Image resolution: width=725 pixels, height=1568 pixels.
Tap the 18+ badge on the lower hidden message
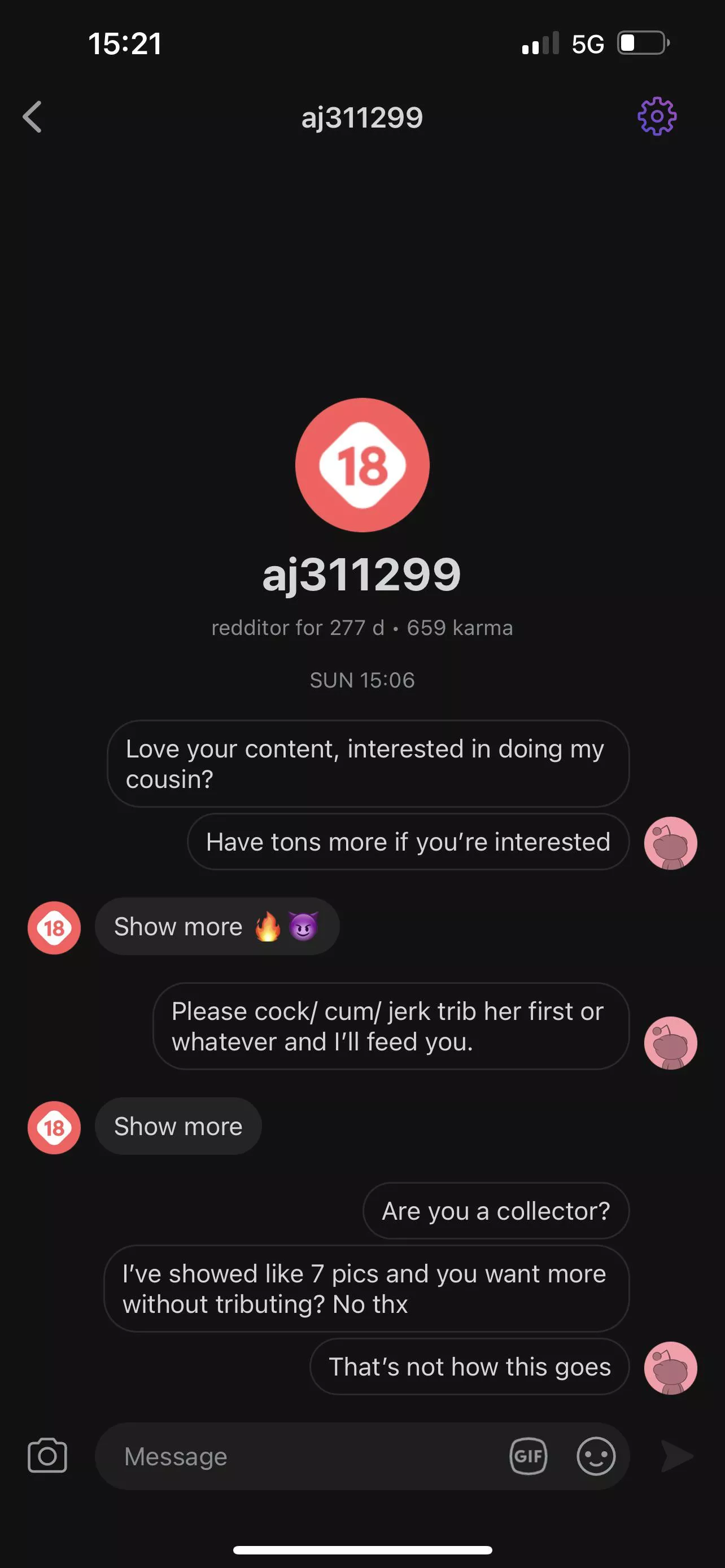pyautogui.click(x=54, y=1127)
